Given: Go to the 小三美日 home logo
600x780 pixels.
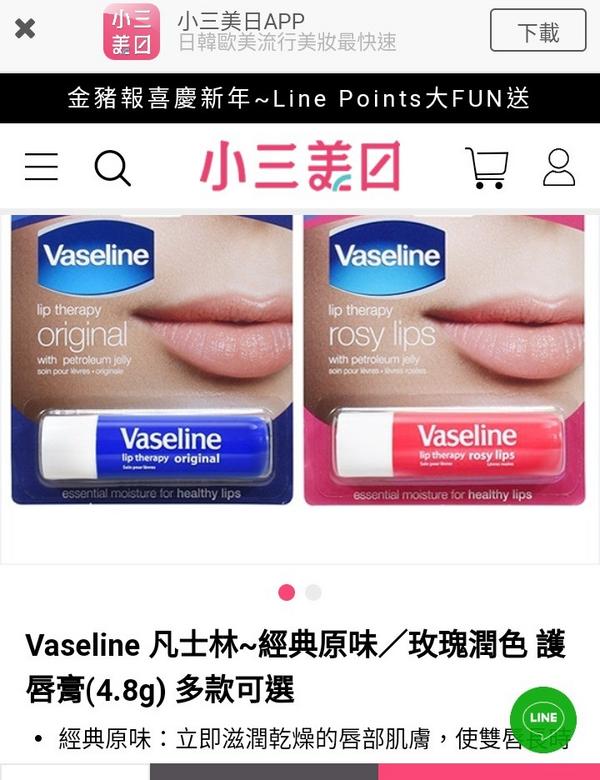Looking at the screenshot, I should 299,167.
